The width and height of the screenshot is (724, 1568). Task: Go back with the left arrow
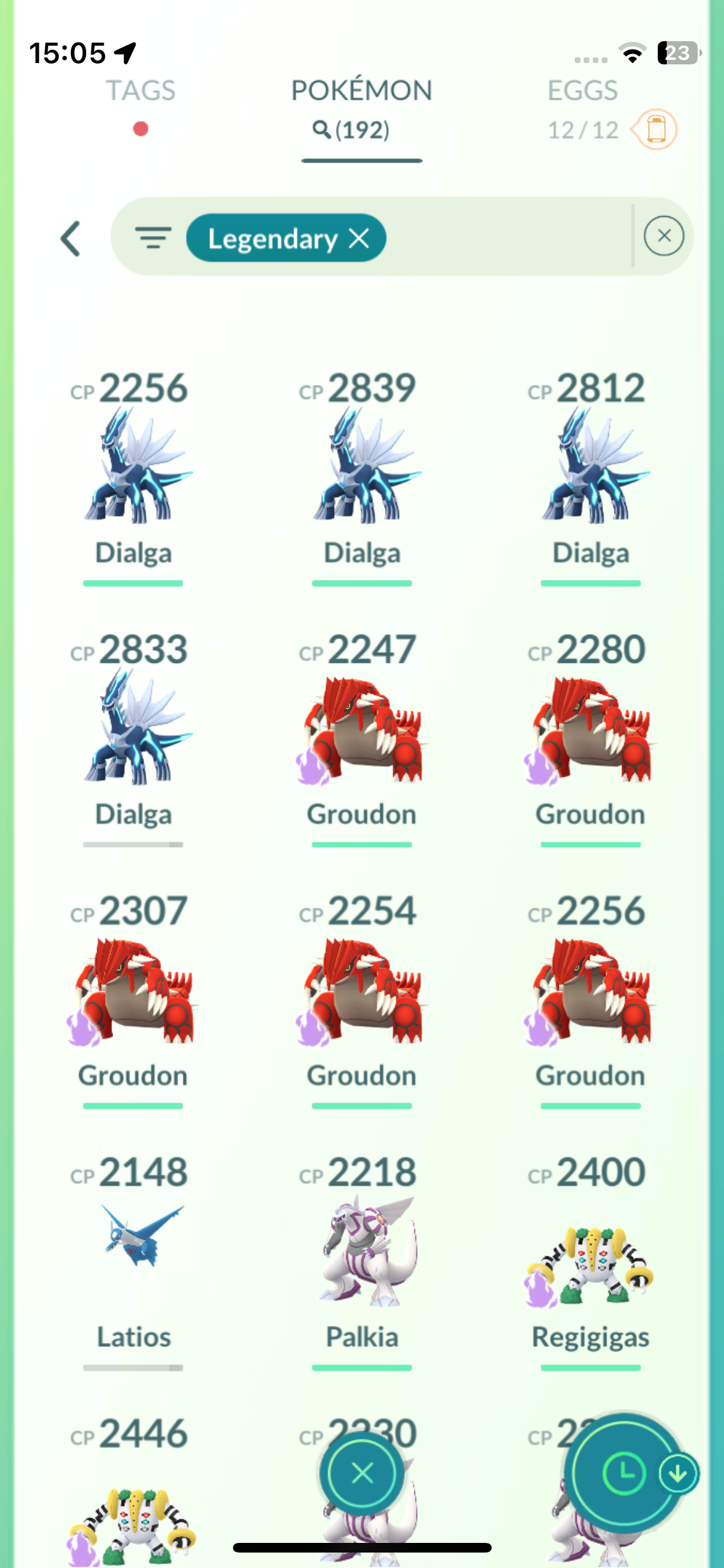(71, 239)
